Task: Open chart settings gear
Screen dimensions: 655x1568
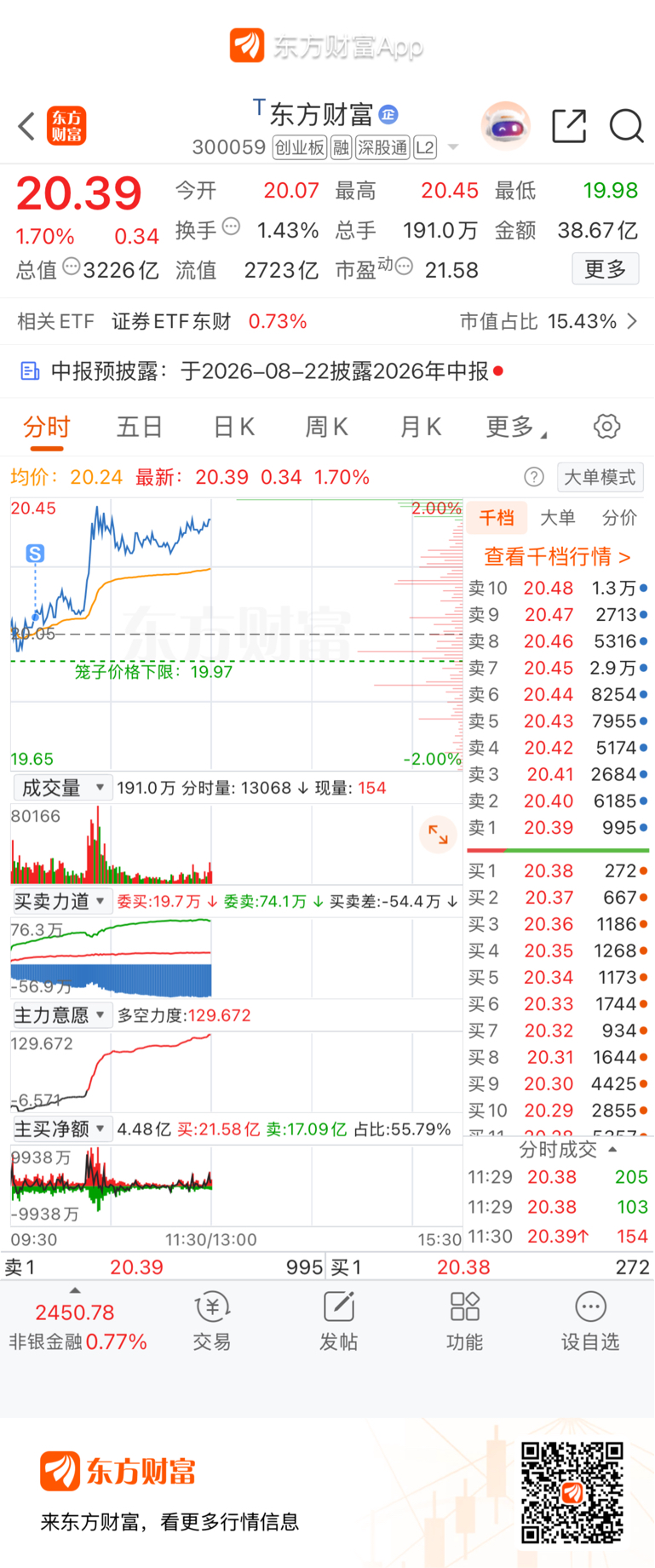Action: pyautogui.click(x=607, y=426)
